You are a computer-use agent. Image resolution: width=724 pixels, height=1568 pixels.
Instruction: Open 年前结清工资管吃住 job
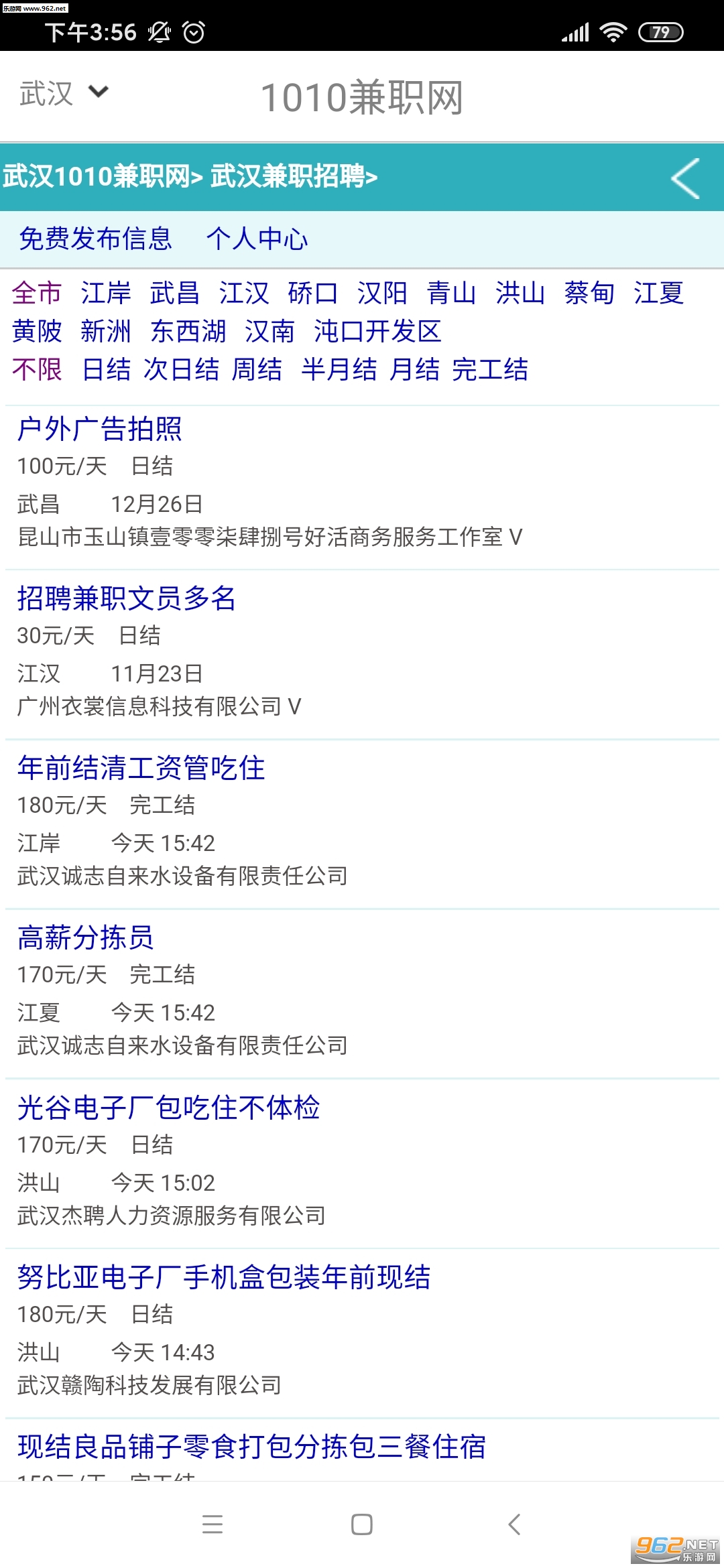point(141,768)
